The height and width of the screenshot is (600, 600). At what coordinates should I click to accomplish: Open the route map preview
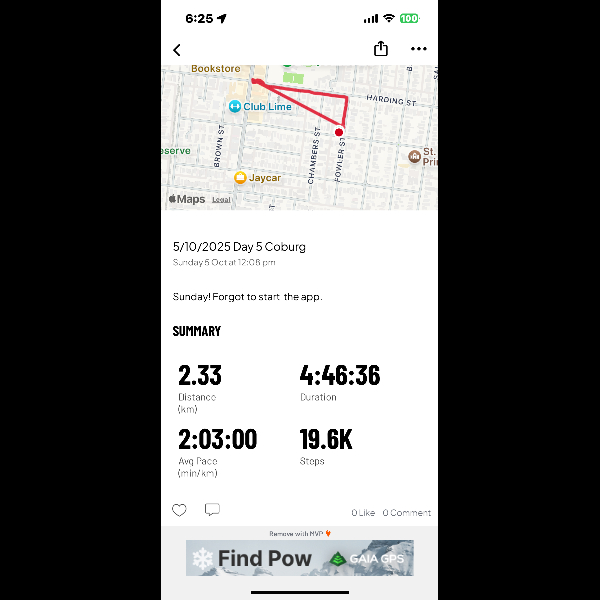[300, 135]
